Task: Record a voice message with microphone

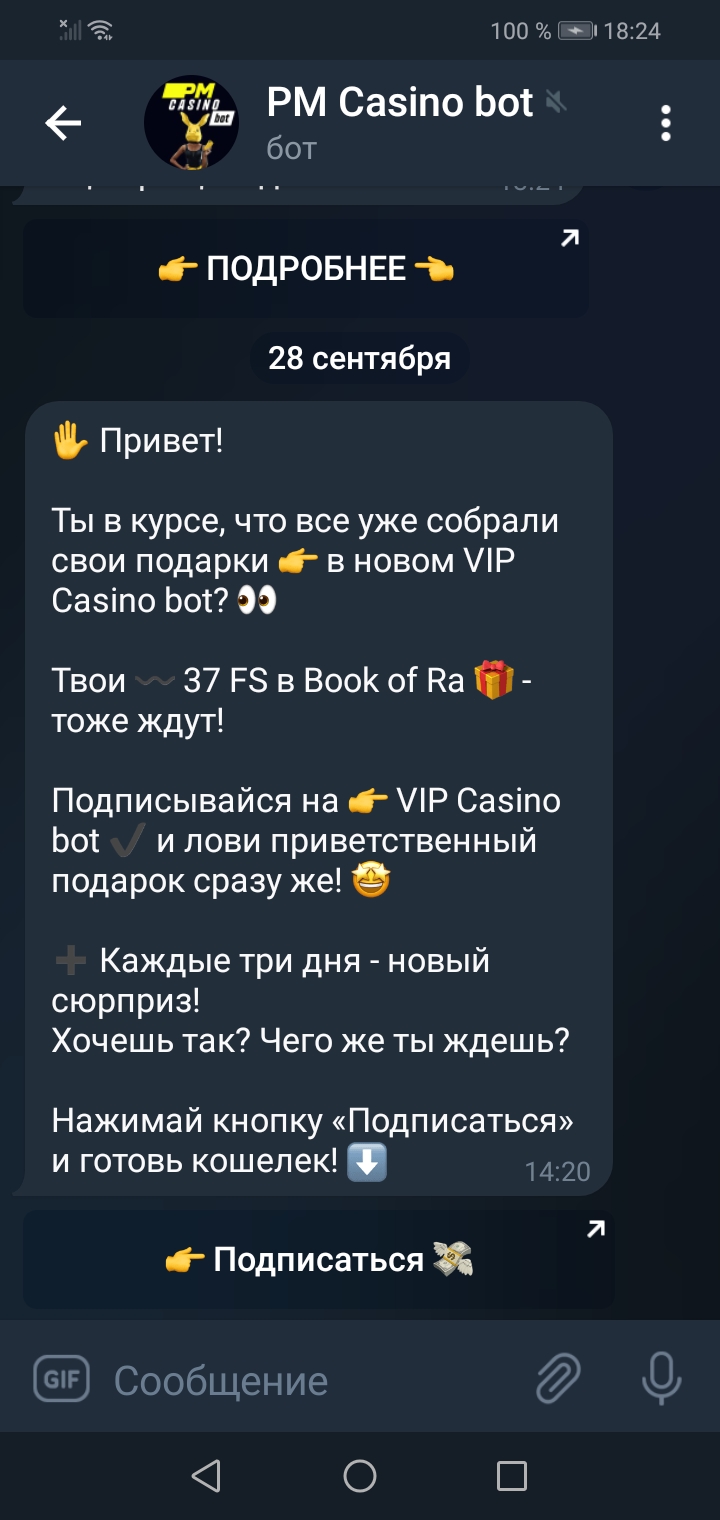Action: click(661, 1381)
